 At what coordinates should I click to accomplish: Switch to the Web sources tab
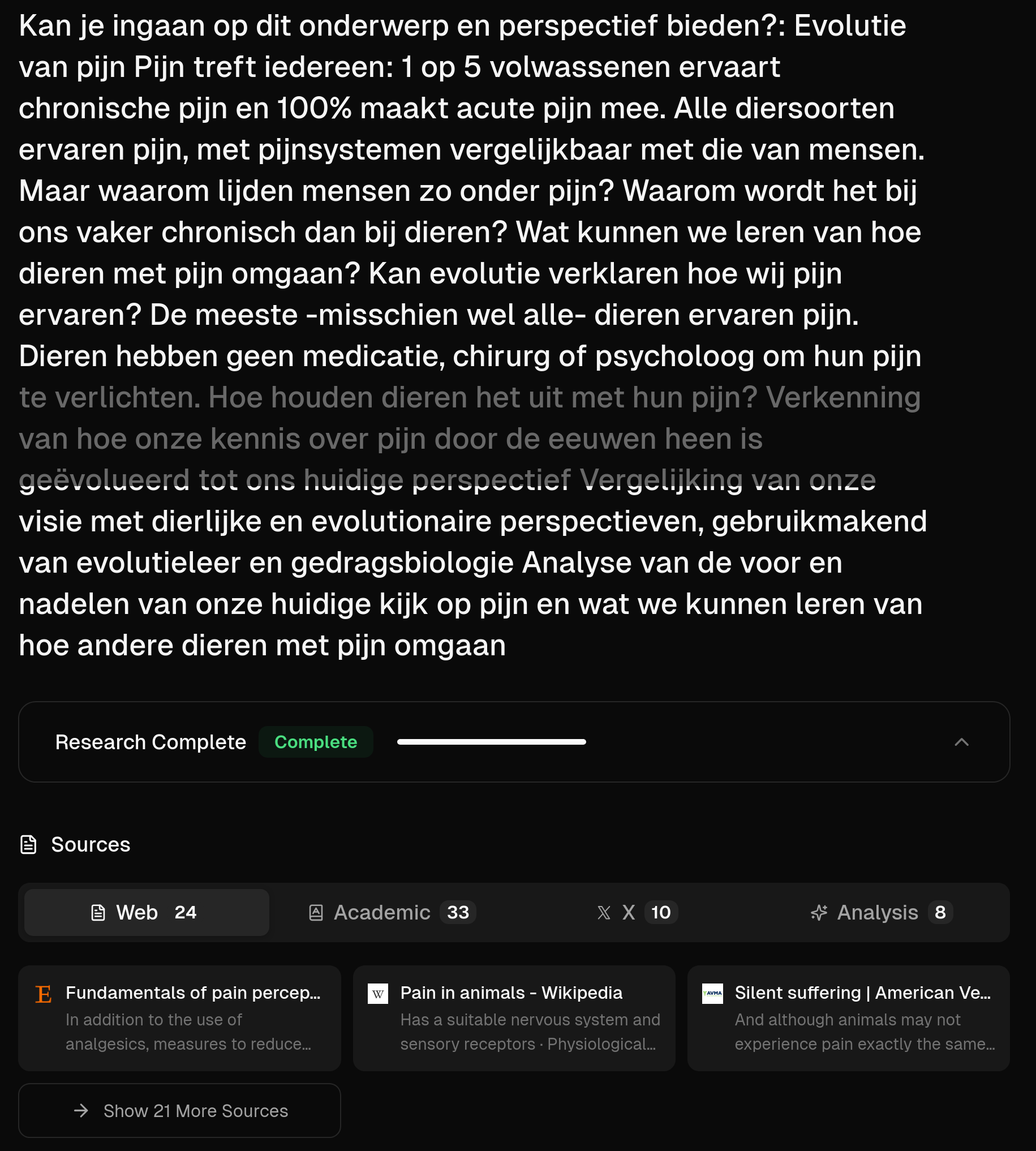tap(147, 913)
